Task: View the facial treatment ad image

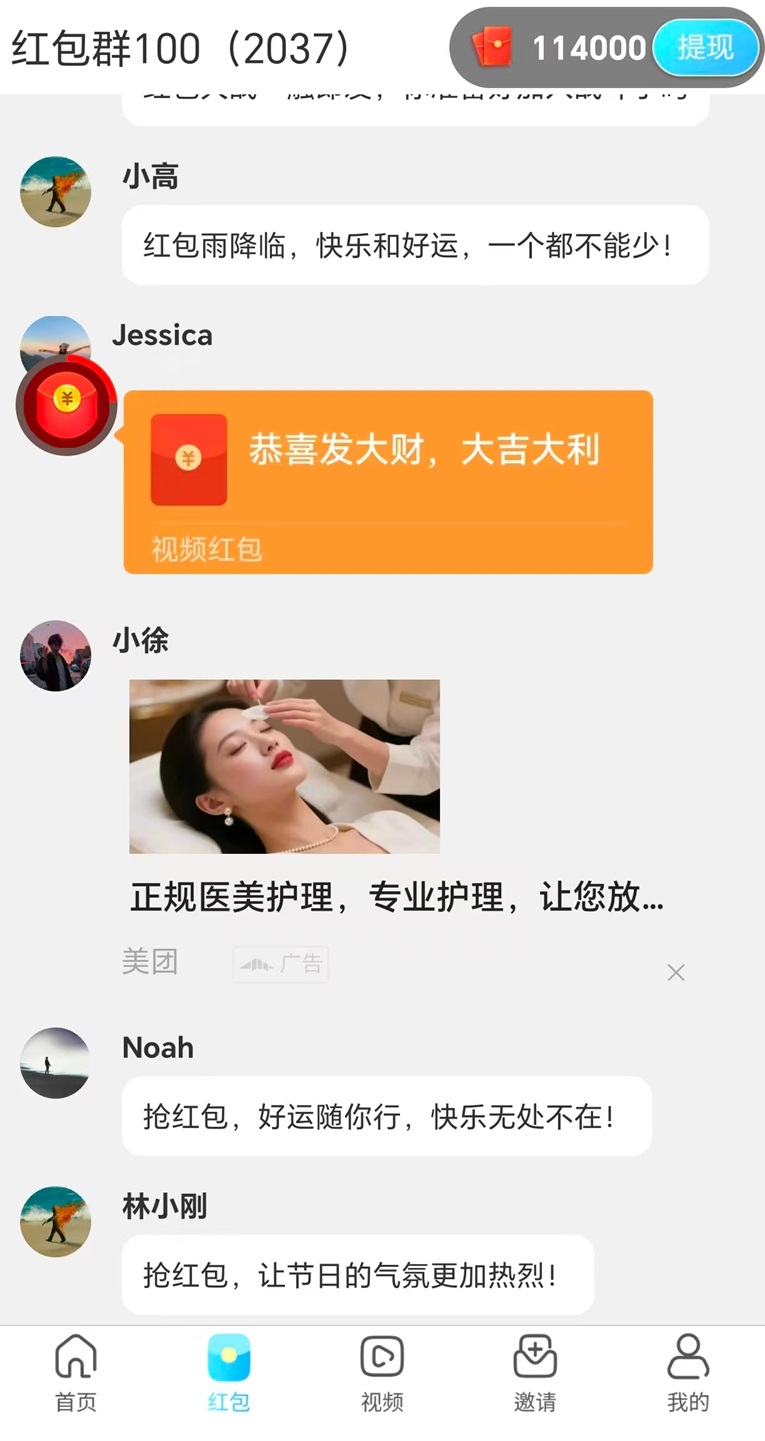Action: 285,766
